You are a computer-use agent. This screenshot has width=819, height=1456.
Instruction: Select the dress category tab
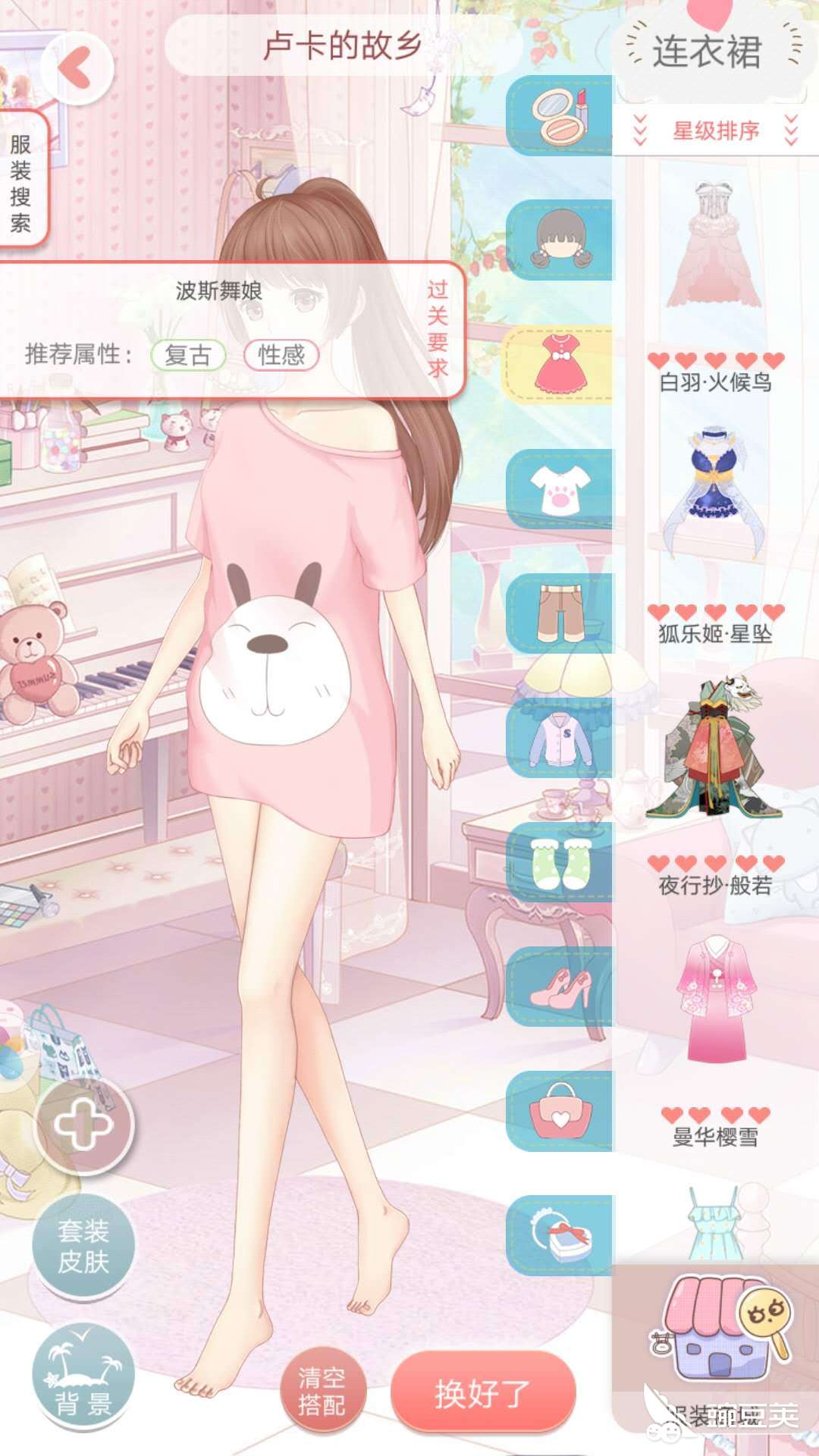click(560, 366)
